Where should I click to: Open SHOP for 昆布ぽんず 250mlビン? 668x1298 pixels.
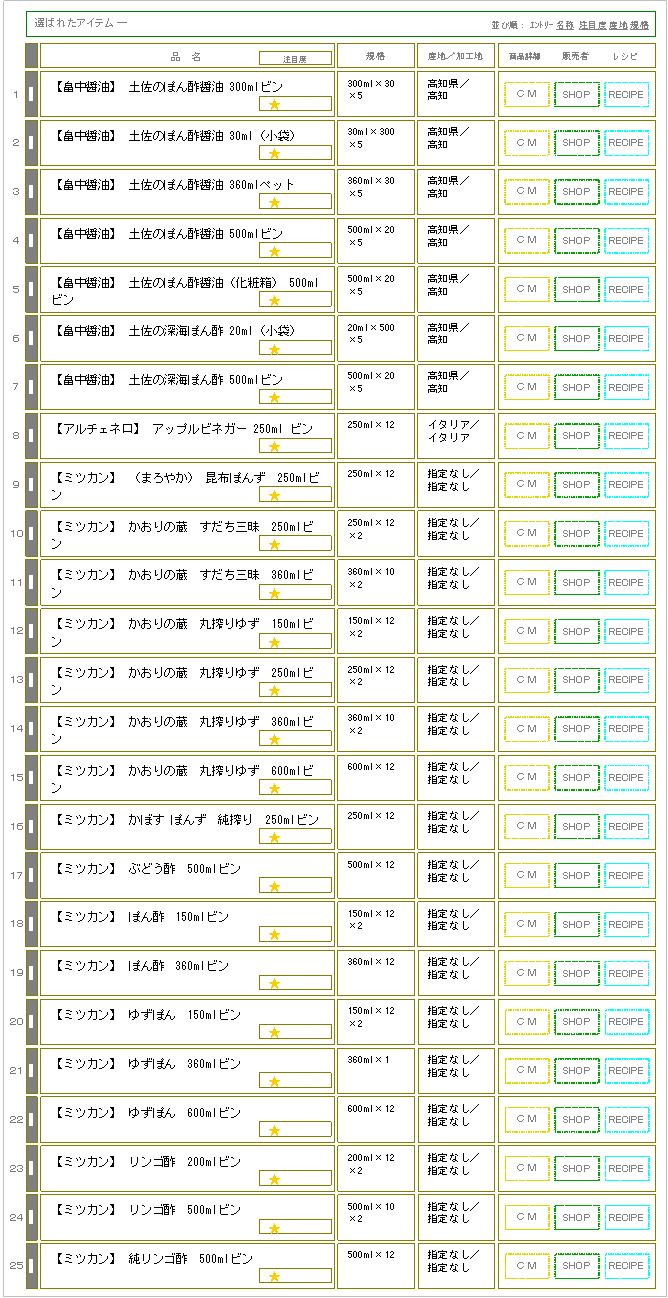pos(576,485)
